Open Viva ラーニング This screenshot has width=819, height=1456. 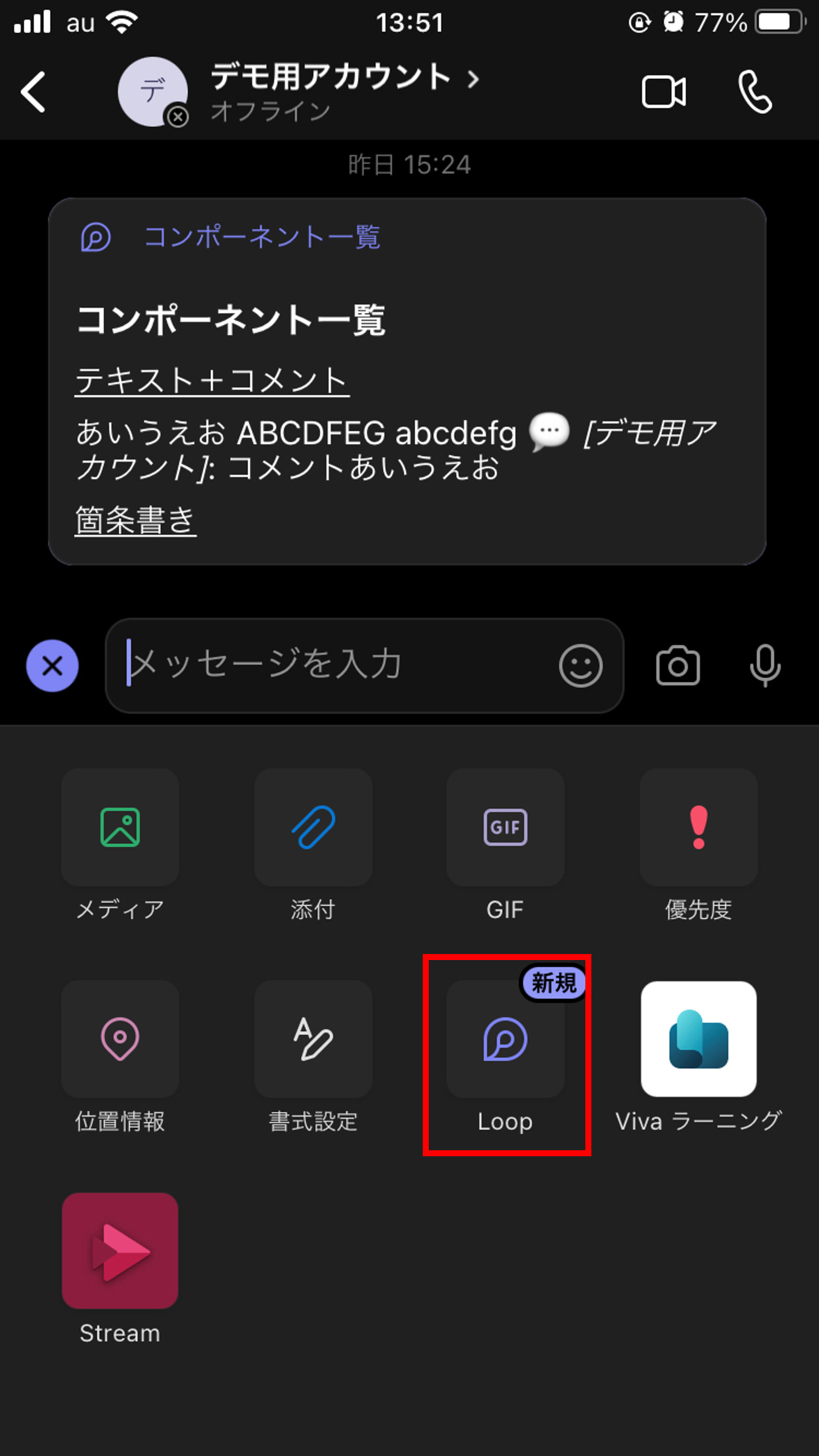pos(698,1038)
